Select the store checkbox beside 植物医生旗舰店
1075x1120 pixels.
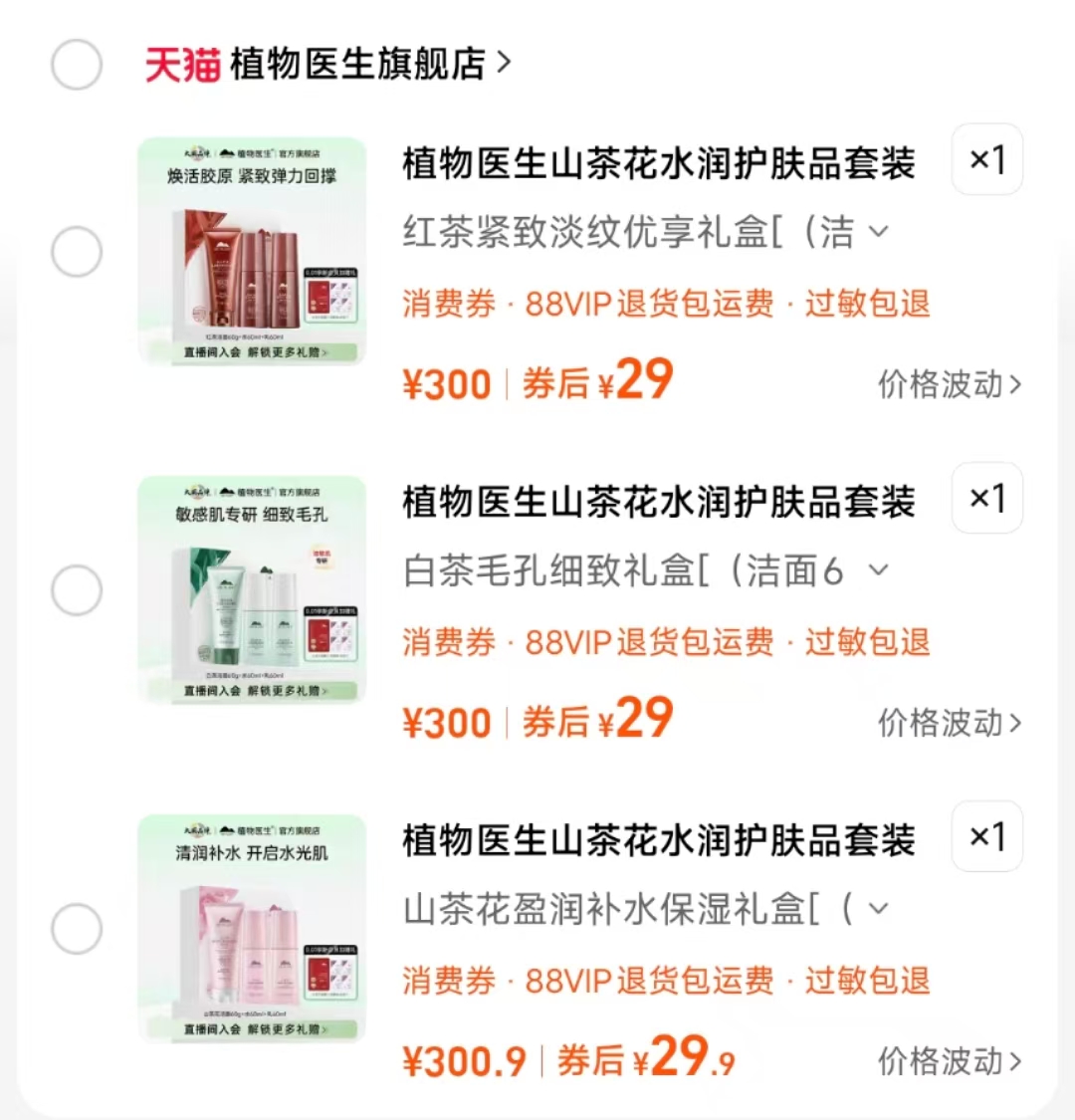76,63
